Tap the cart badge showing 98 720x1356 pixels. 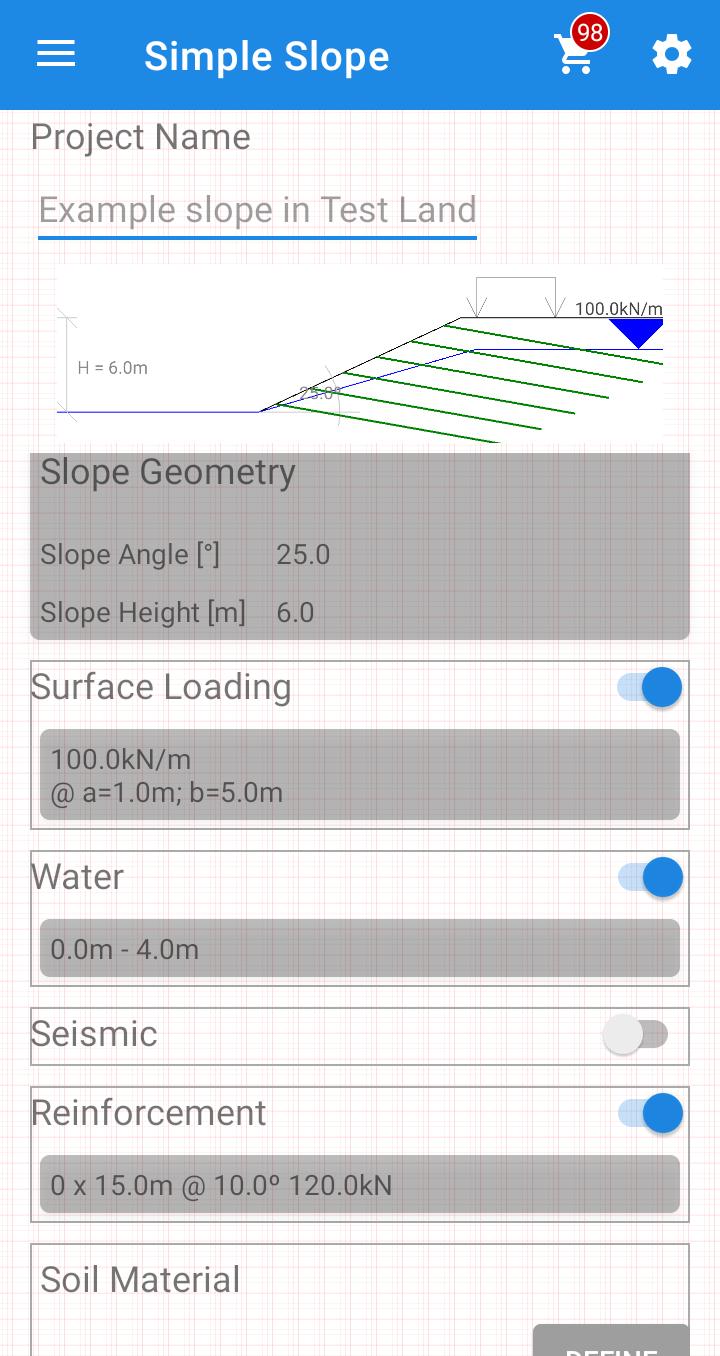pyautogui.click(x=589, y=33)
